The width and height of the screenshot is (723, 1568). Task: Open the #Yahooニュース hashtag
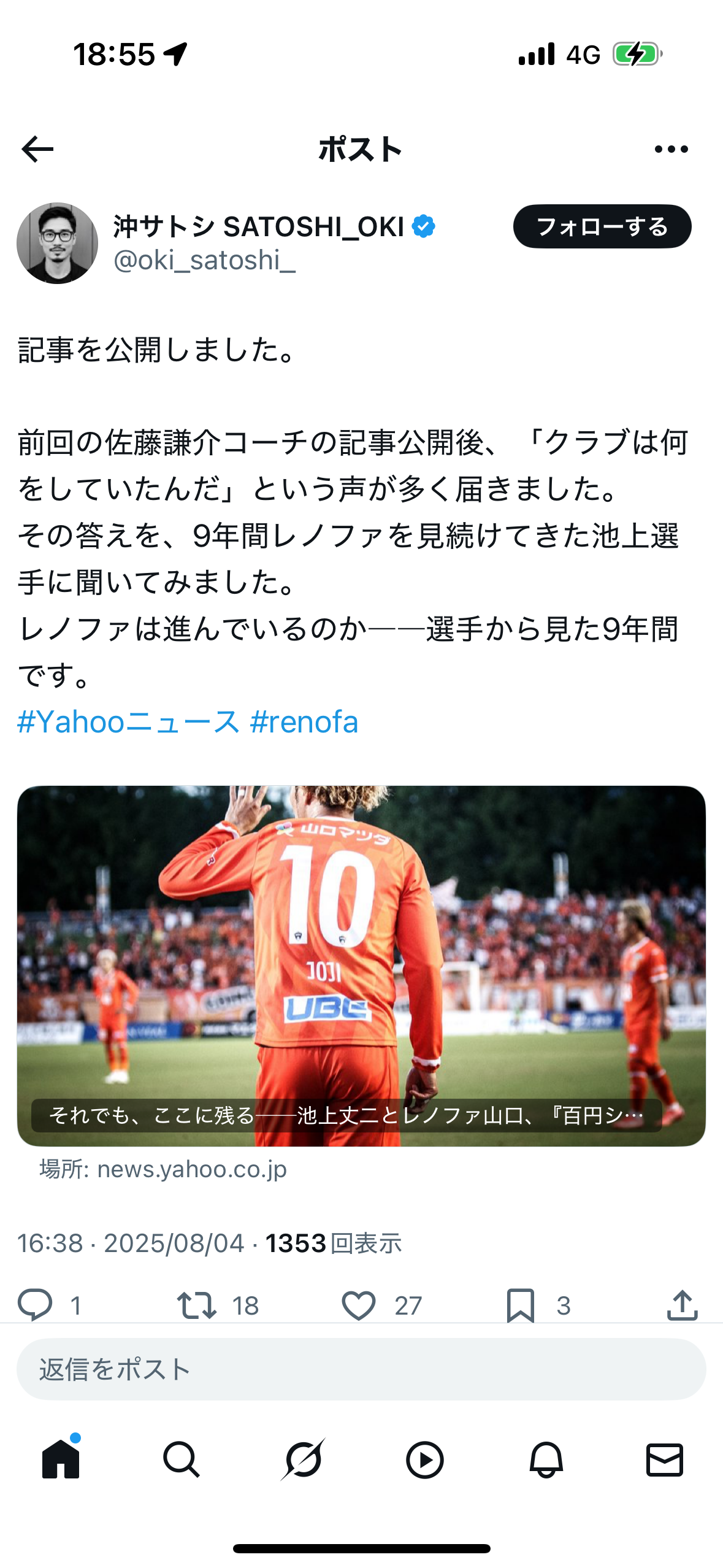click(128, 721)
